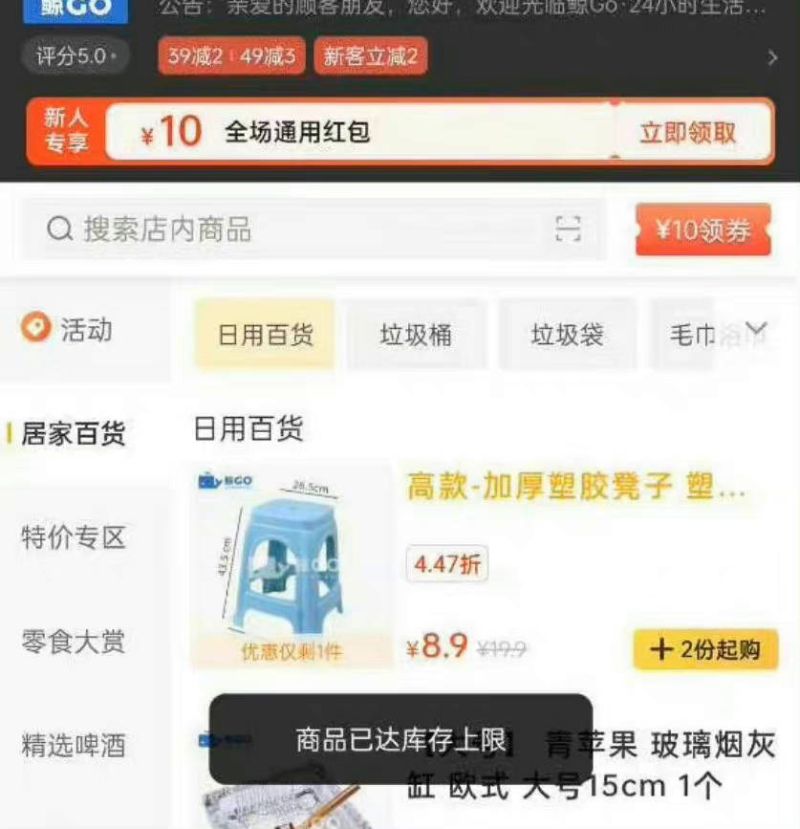Add plastic stool with 2份起购 button

(x=705, y=650)
